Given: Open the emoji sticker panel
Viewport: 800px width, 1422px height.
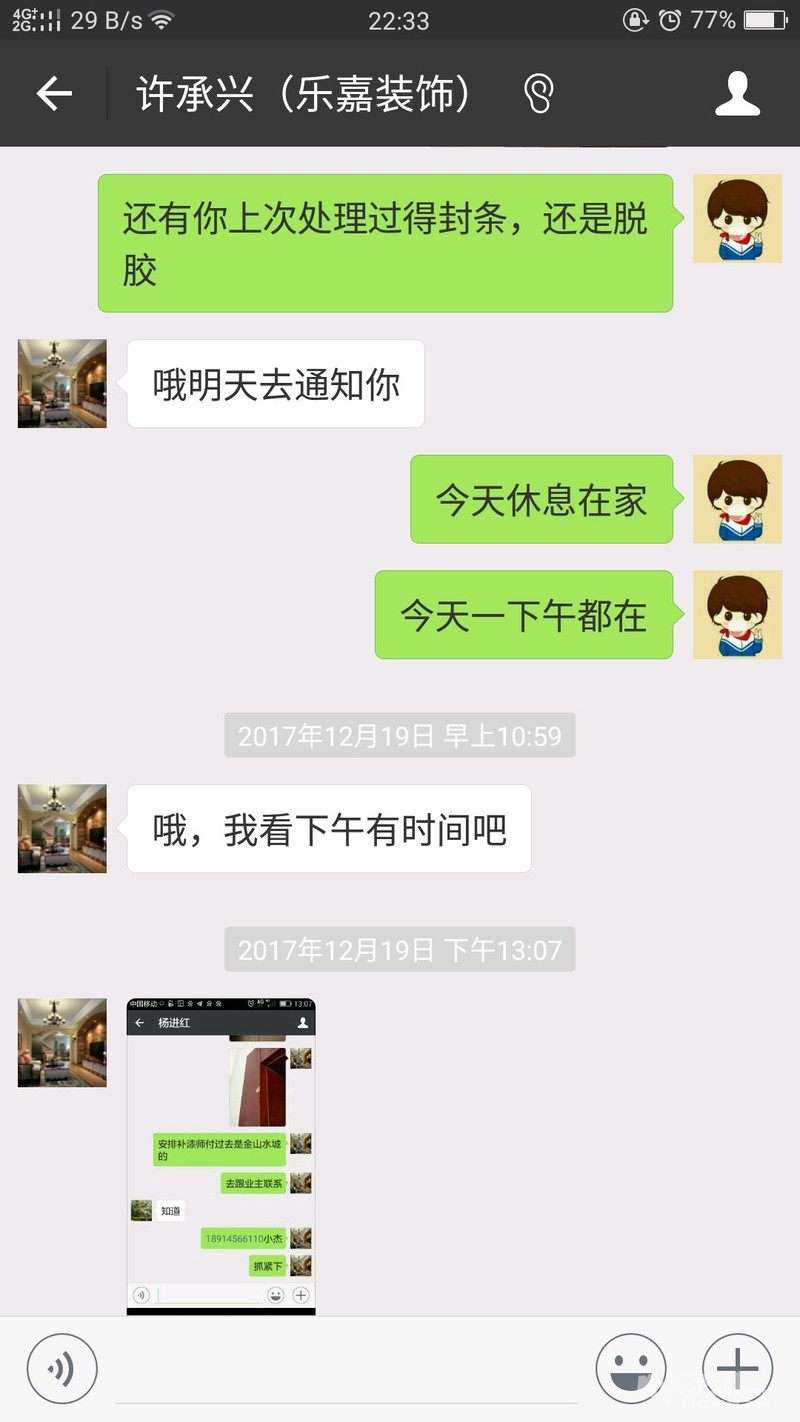Looking at the screenshot, I should point(631,1369).
